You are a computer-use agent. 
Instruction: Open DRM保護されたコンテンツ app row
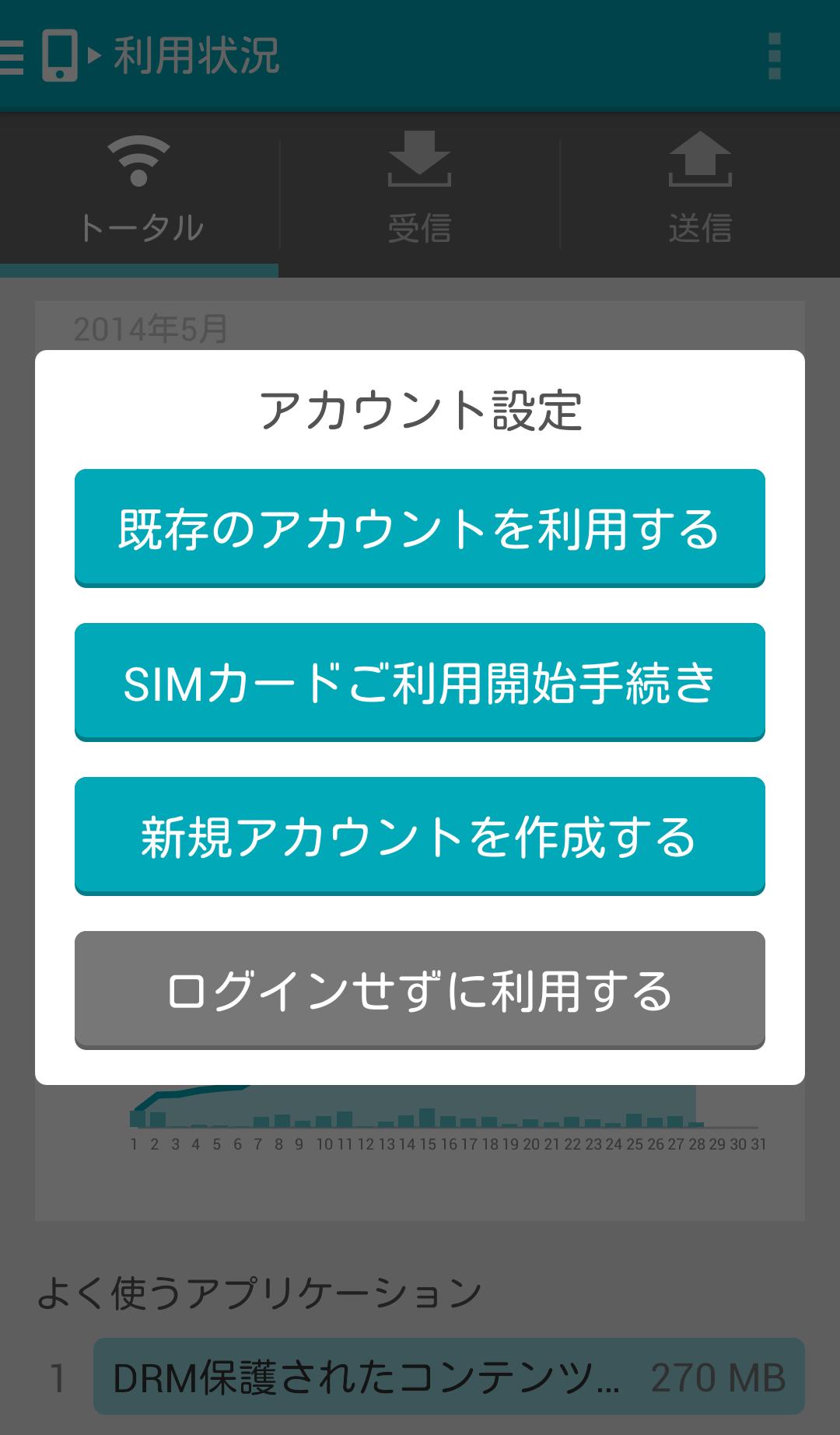tap(449, 1377)
